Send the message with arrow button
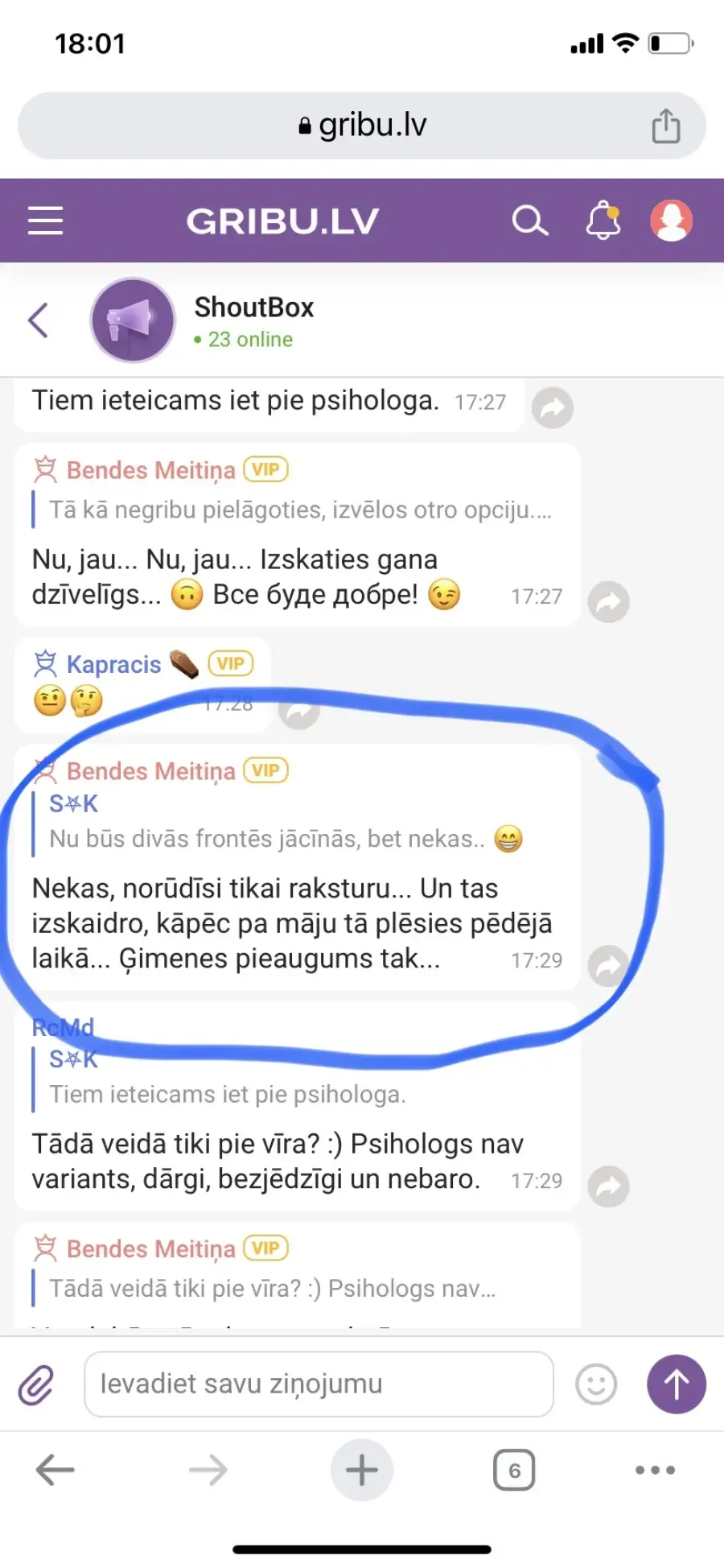 click(677, 1384)
